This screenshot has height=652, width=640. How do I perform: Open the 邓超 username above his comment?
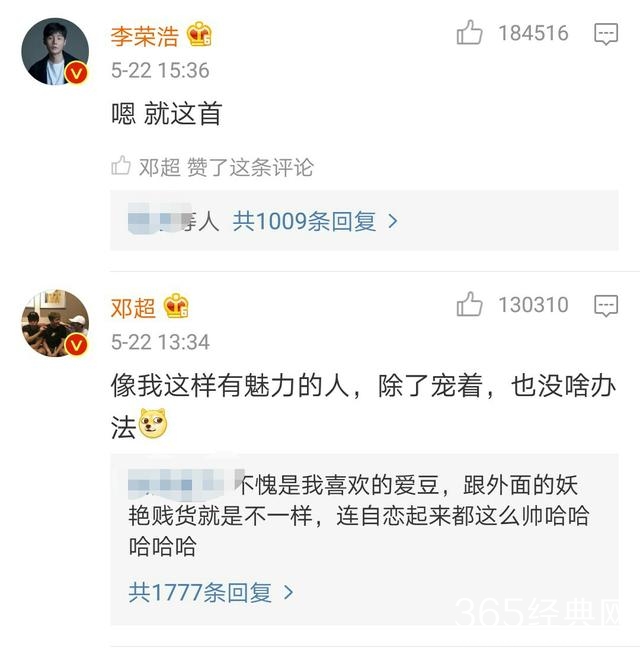click(133, 307)
